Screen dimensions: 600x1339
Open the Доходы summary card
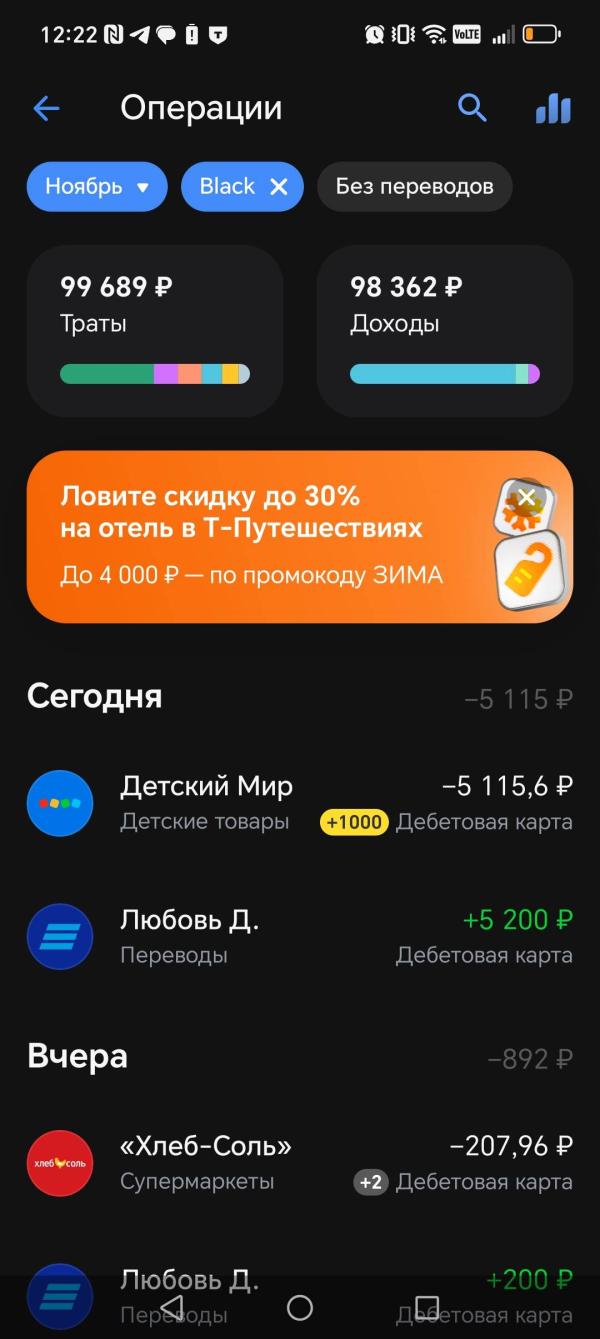click(445, 330)
